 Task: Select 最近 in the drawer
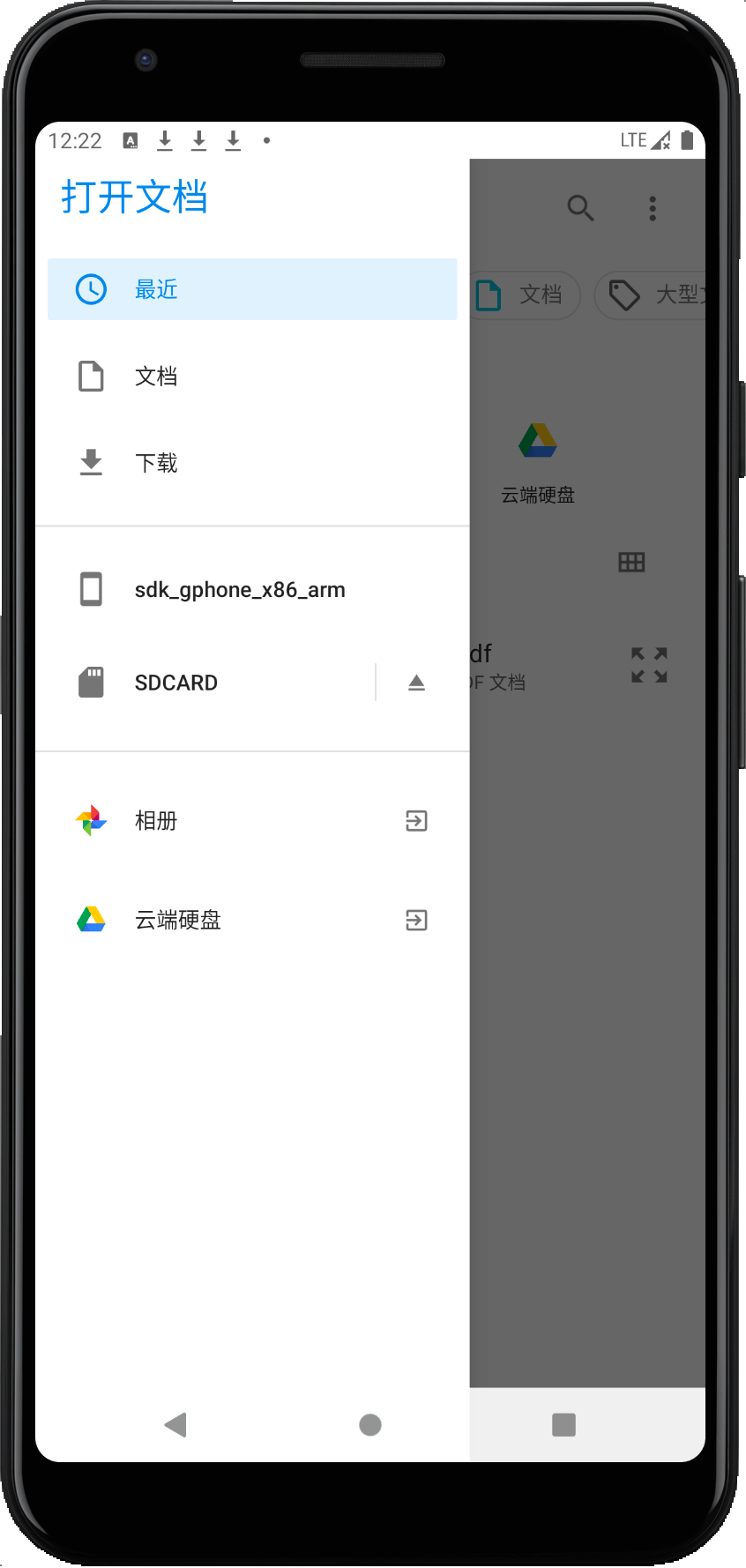click(x=251, y=289)
